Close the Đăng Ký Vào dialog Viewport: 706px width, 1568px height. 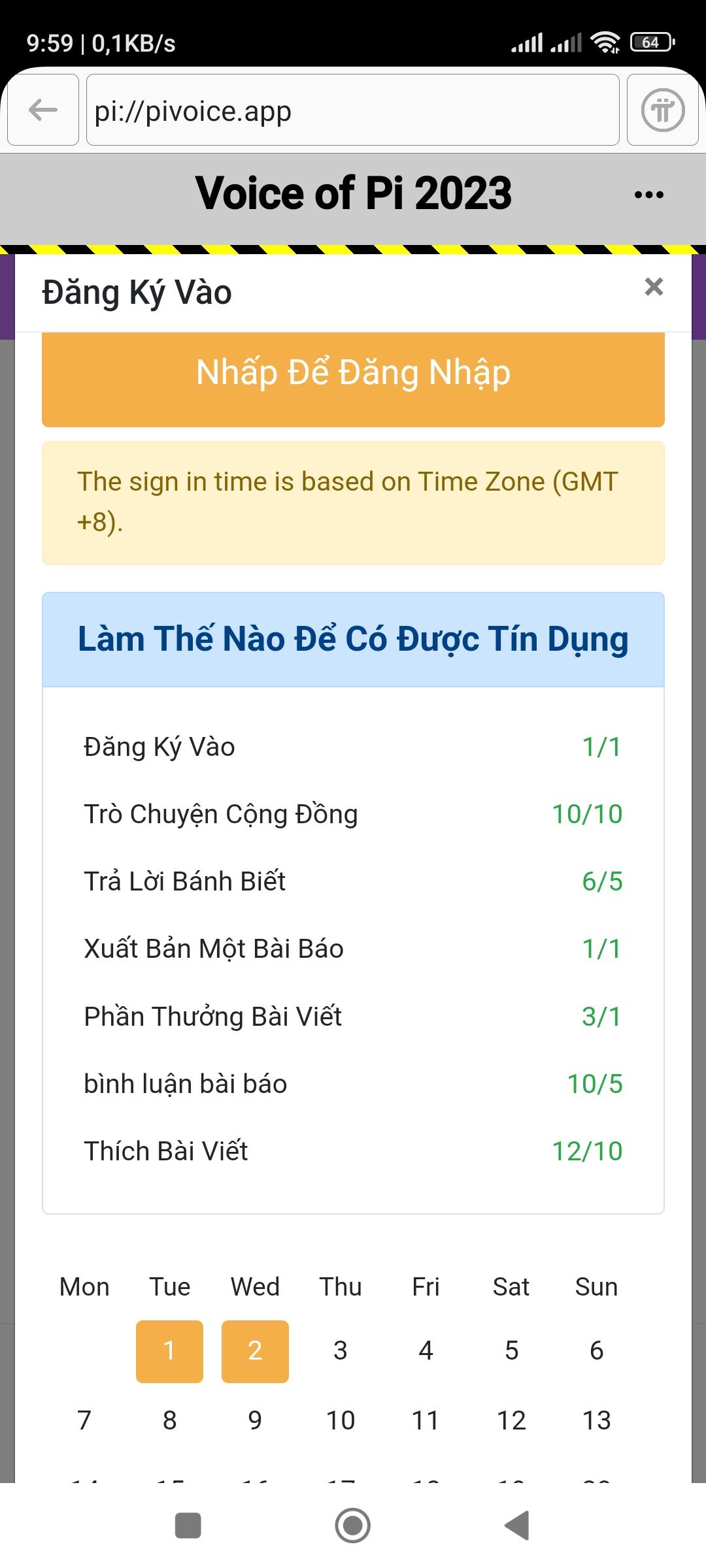tap(654, 287)
